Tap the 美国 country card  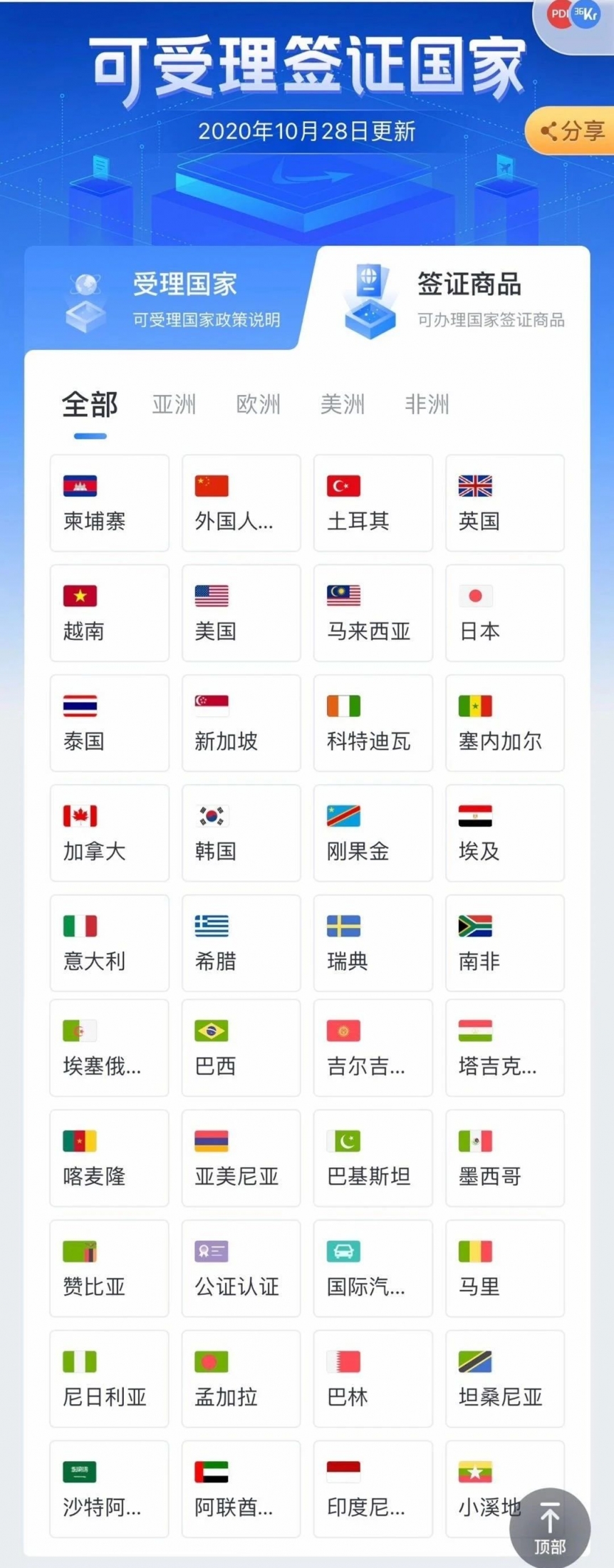(241, 613)
